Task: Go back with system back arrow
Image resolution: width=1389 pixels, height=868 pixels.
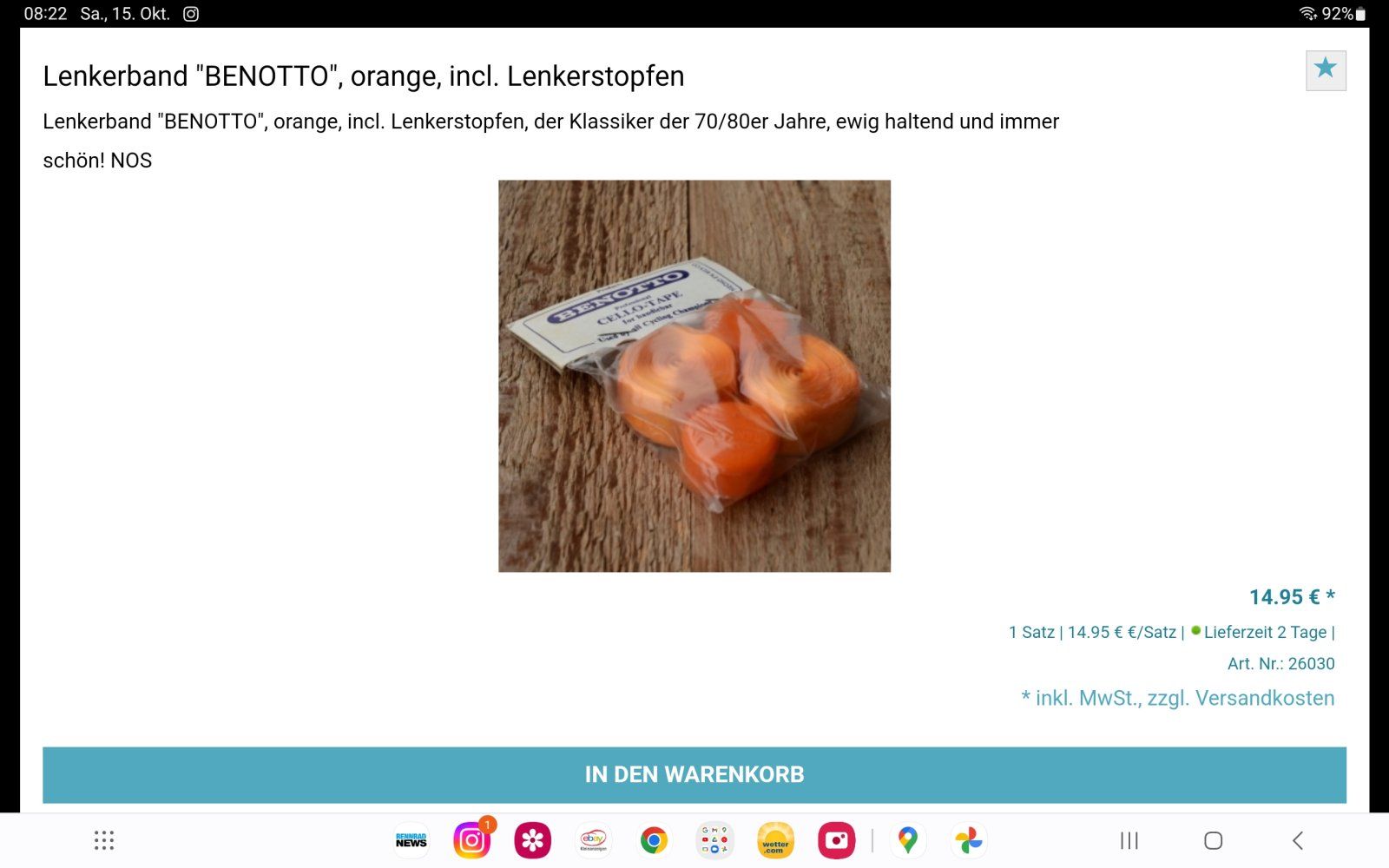Action: (1298, 840)
